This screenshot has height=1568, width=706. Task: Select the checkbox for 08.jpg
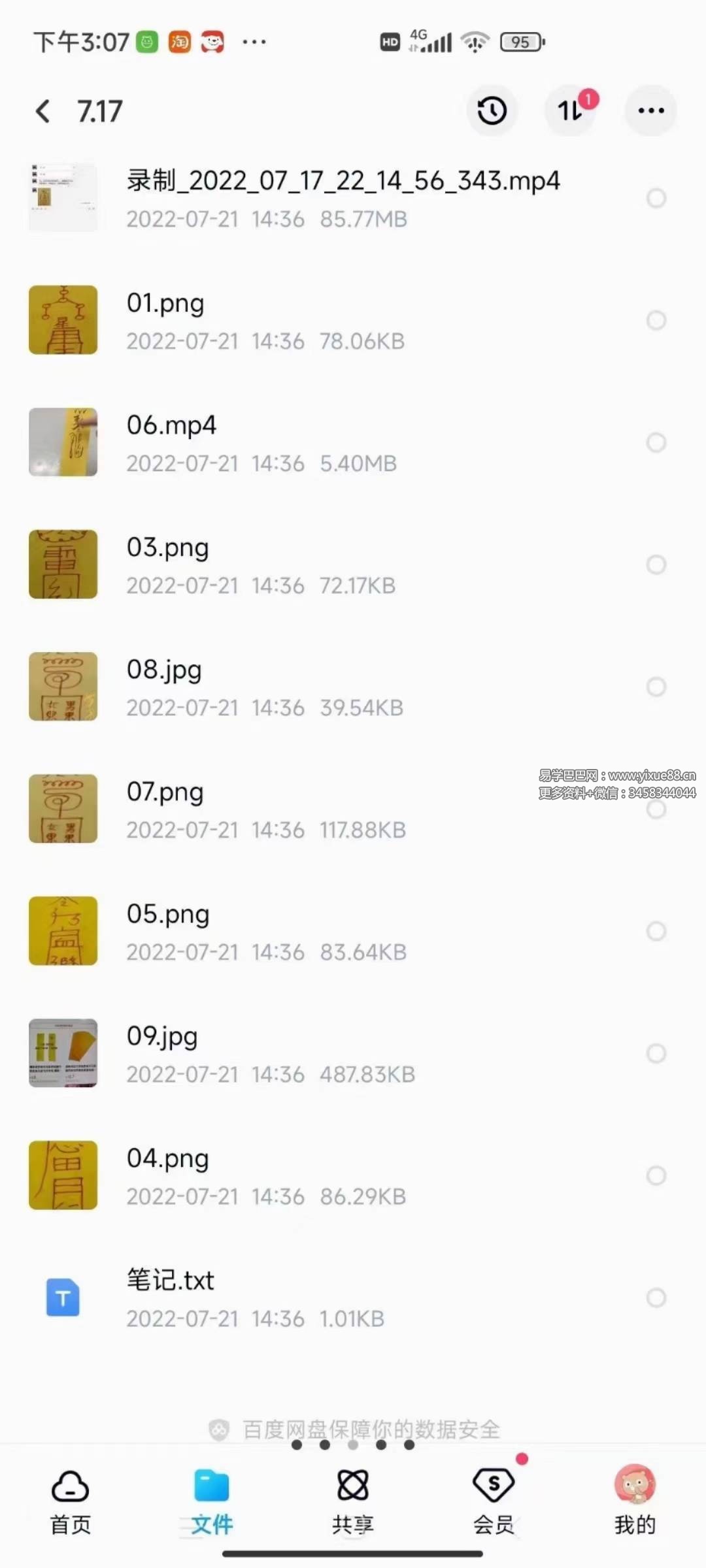coord(656,687)
